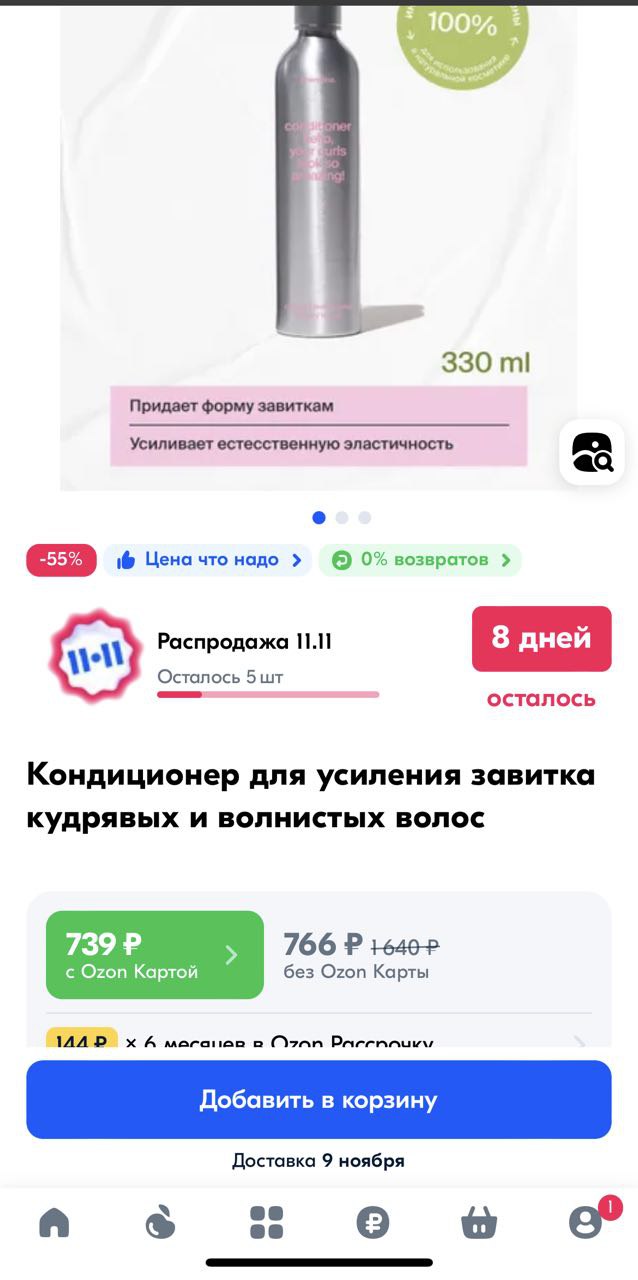Viewport: 638px width, 1280px height.
Task: Open the profile tab with notification
Action: [x=586, y=1222]
